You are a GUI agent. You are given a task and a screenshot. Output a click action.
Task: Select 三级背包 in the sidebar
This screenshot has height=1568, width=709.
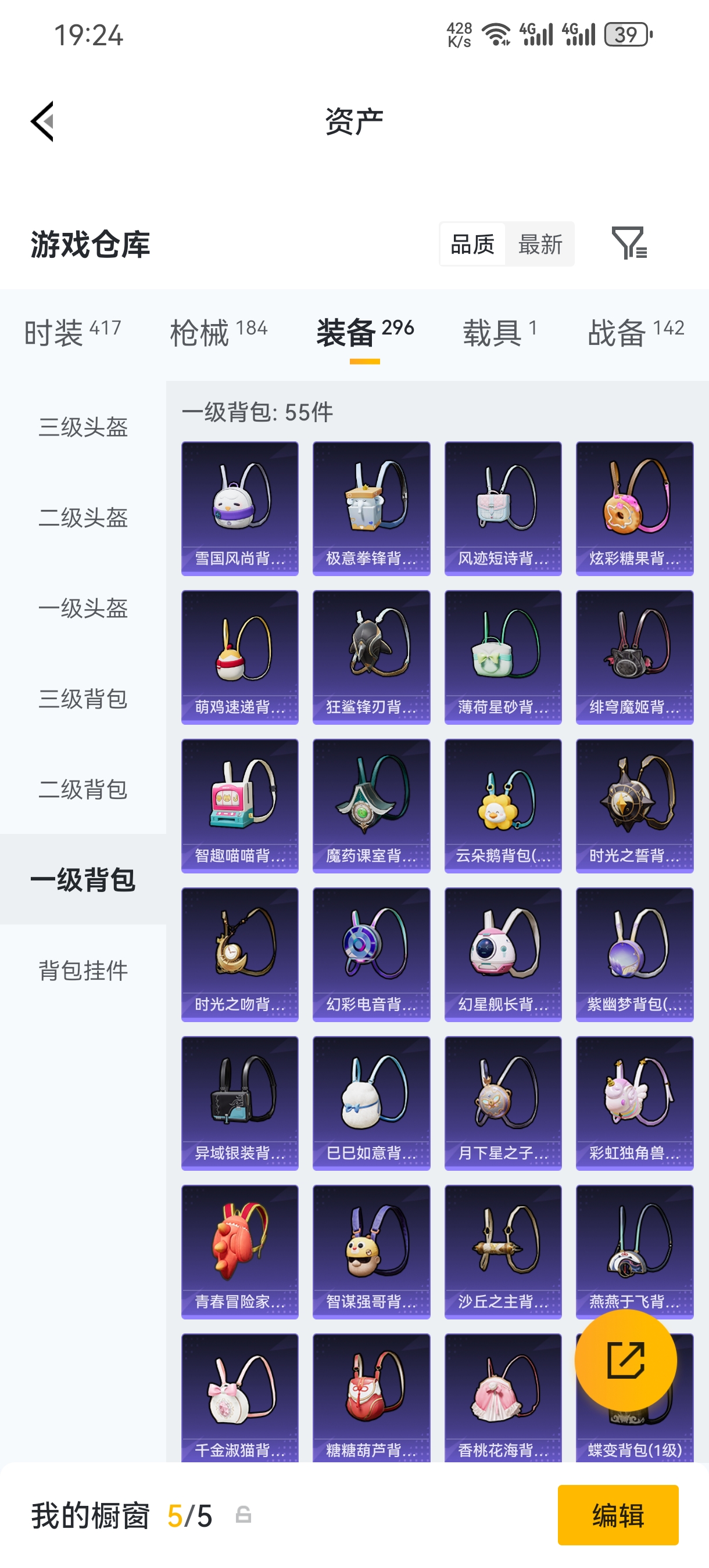(81, 700)
